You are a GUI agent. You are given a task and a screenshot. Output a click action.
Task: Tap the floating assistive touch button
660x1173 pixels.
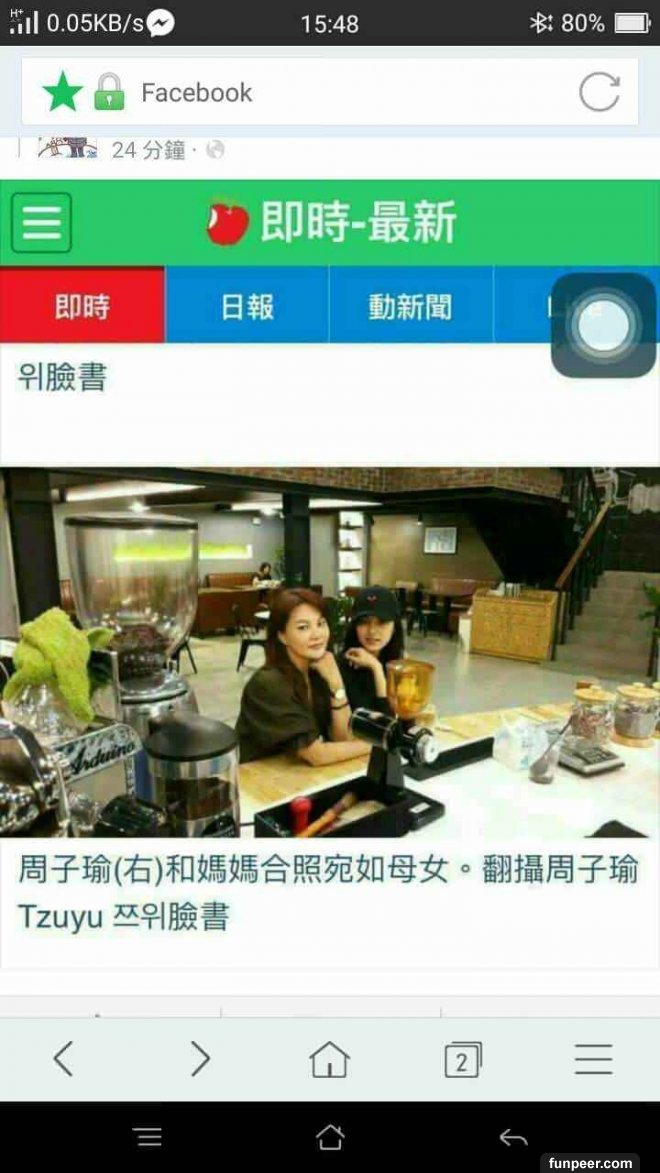click(603, 326)
